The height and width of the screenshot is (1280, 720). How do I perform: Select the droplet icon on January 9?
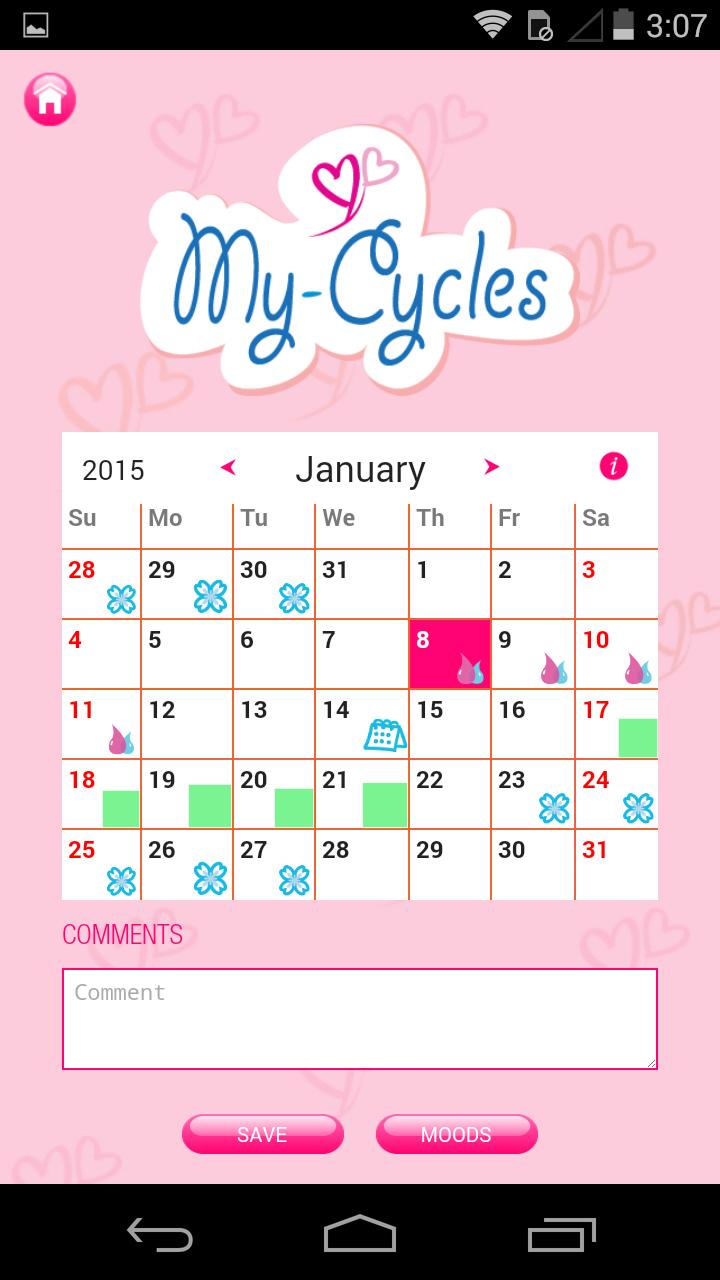pos(553,667)
